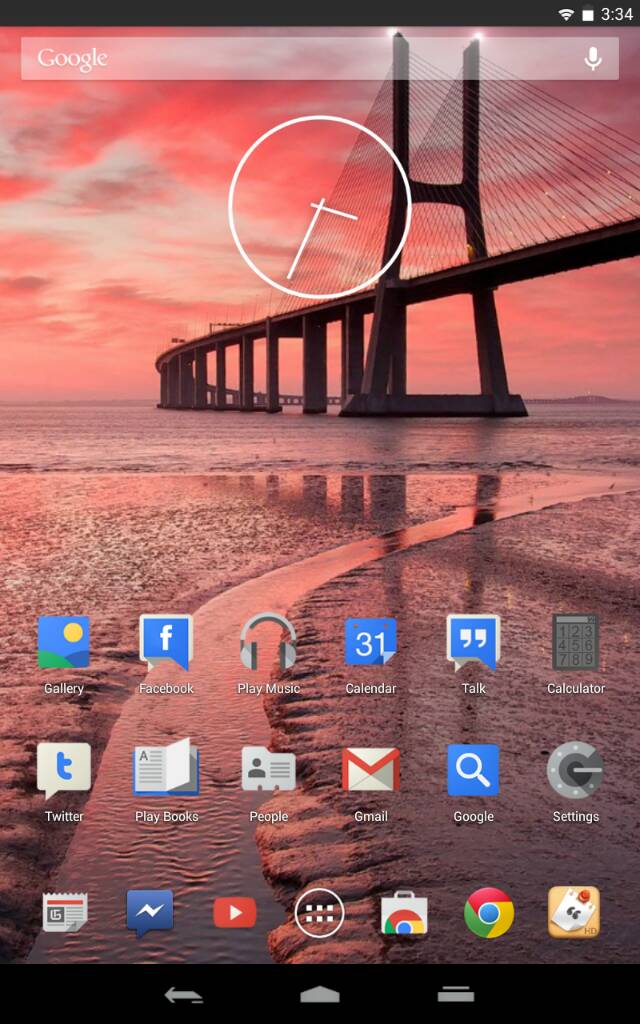The width and height of the screenshot is (640, 1024).
Task: Launch the Google search app
Action: pos(473,772)
